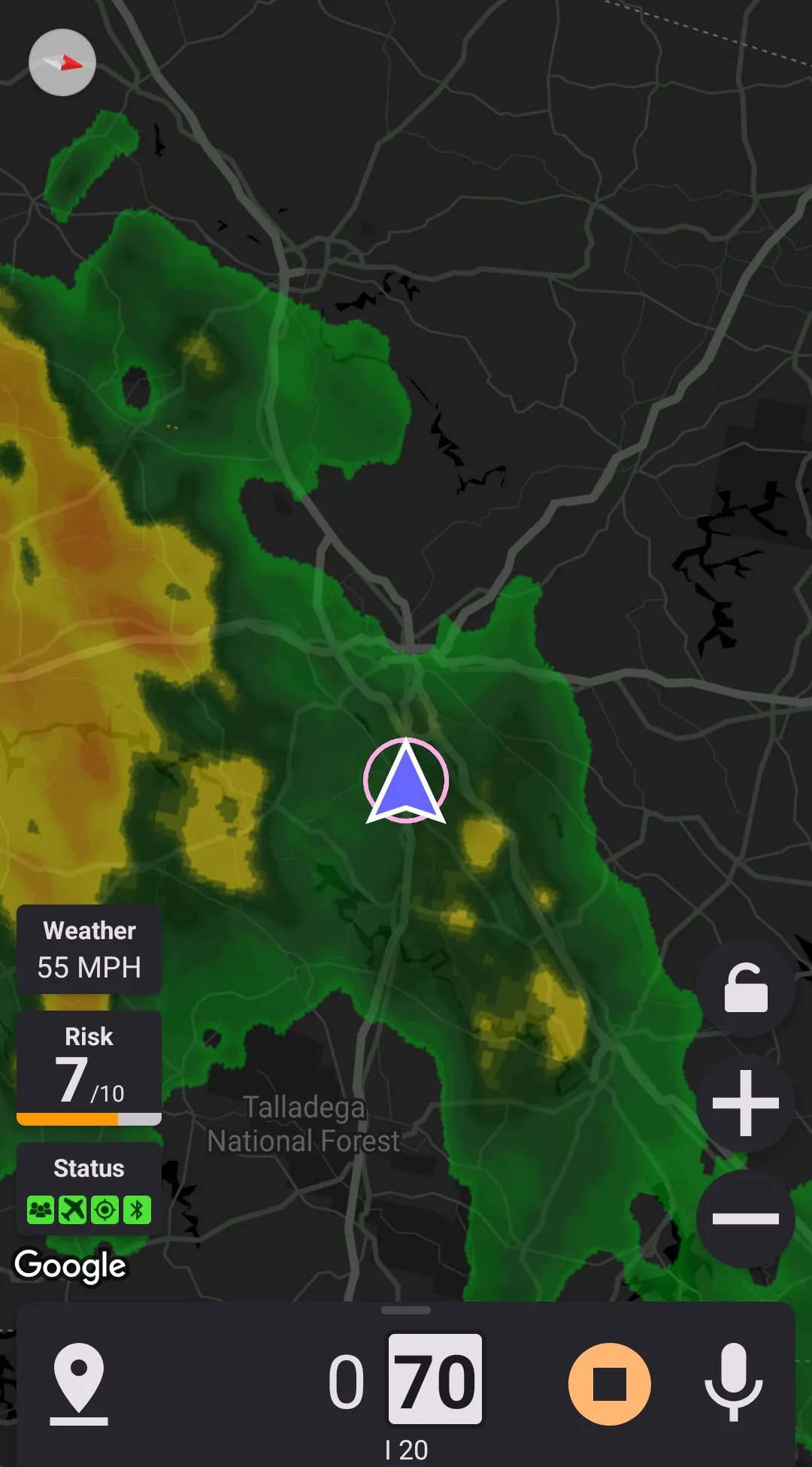Image resolution: width=812 pixels, height=1467 pixels.
Task: Tap the location pin icon
Action: (79, 1384)
